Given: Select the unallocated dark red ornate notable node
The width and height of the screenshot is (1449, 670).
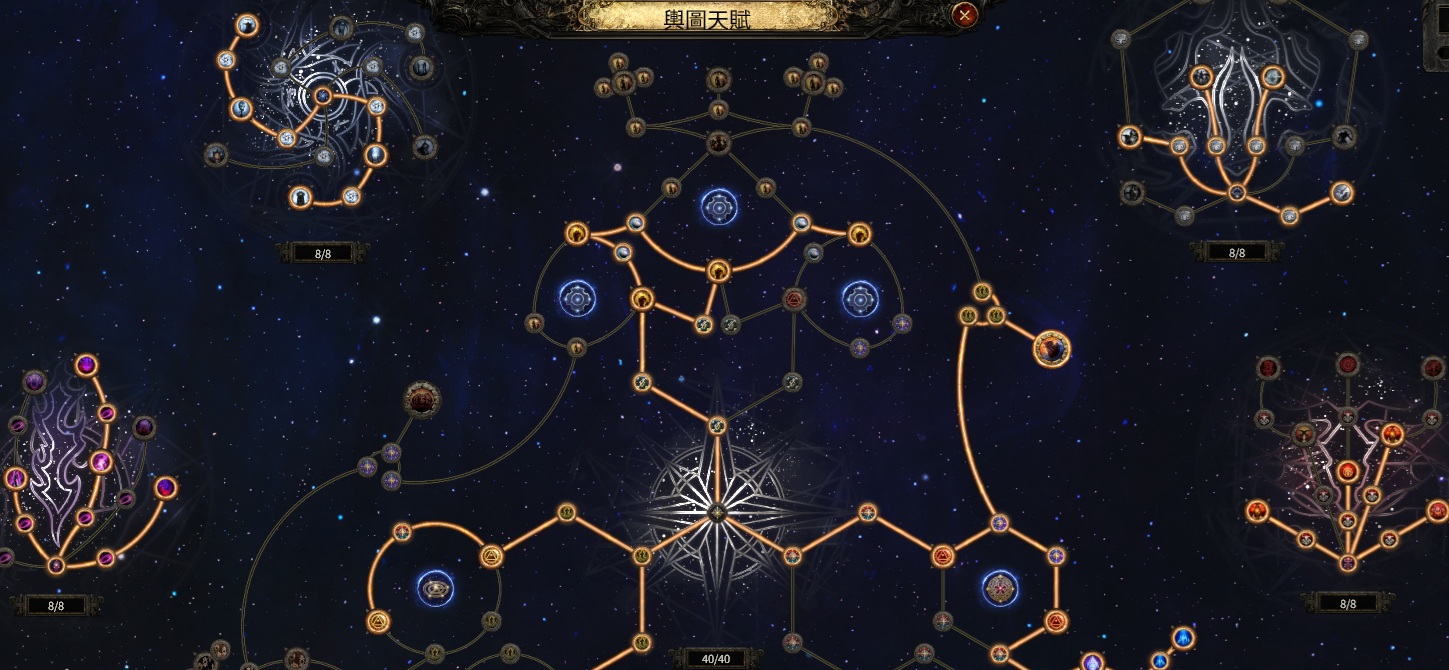Looking at the screenshot, I should pyautogui.click(x=422, y=401).
